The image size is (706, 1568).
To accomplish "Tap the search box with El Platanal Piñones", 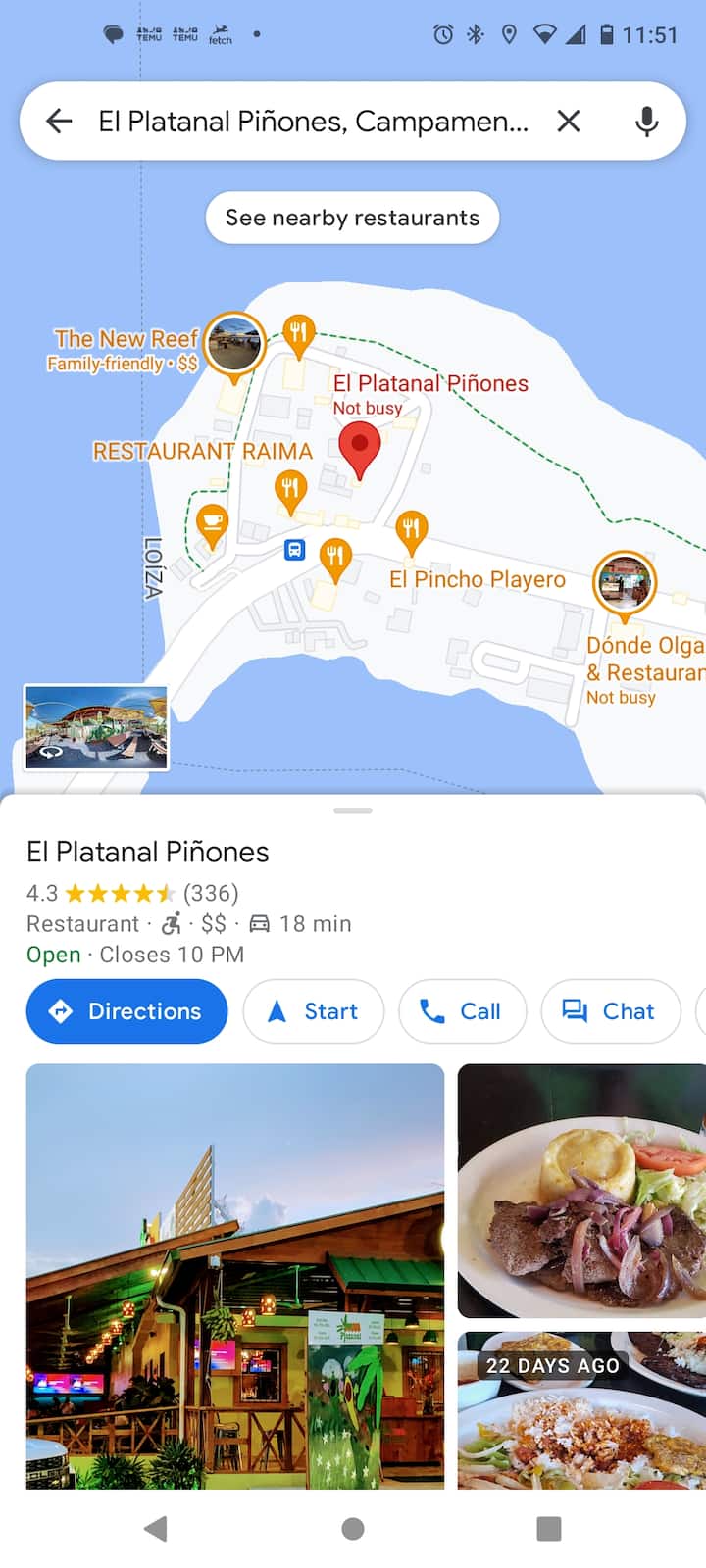I will coord(314,122).
